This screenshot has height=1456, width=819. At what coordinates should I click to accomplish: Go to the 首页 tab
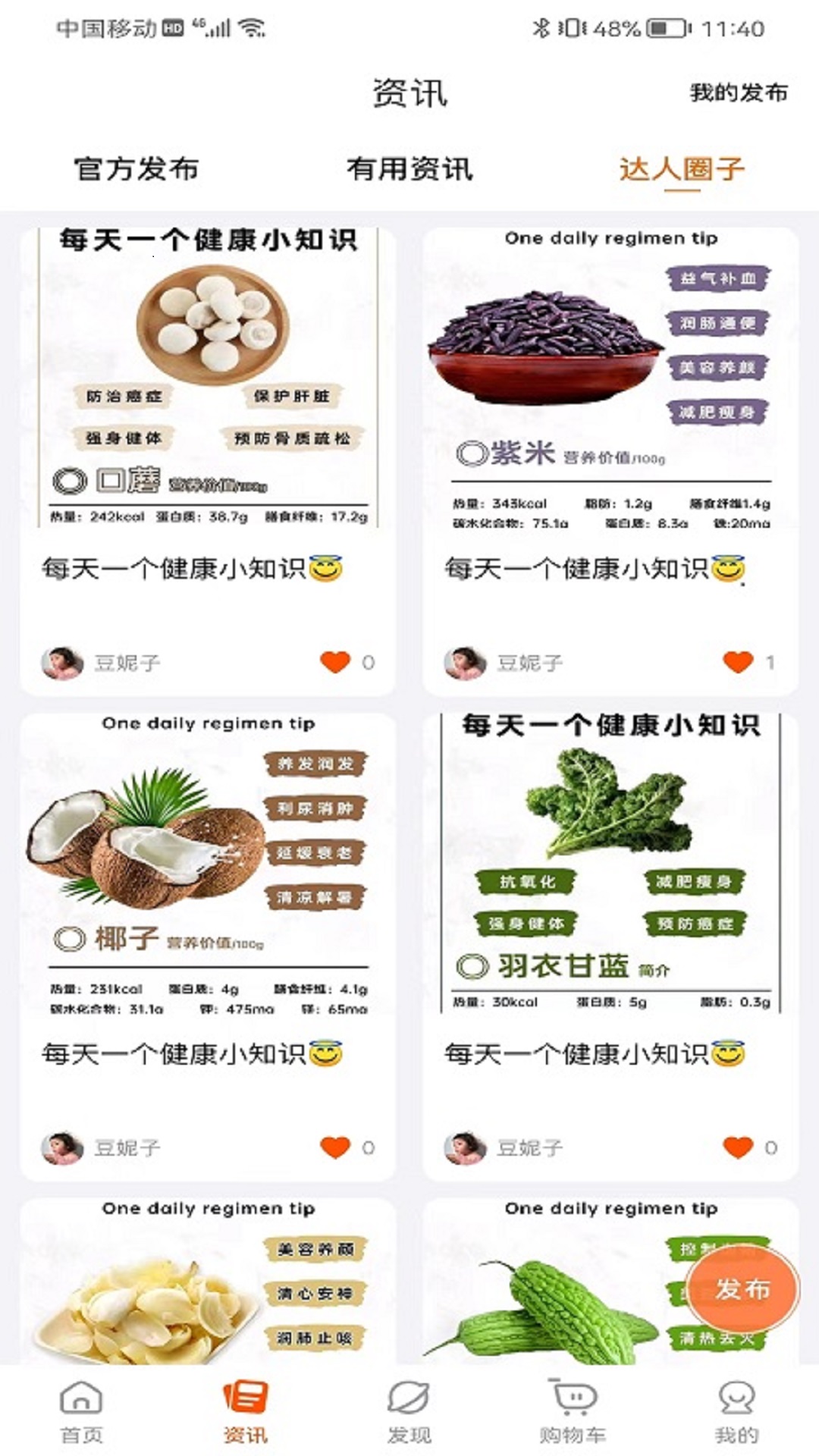[81, 1413]
